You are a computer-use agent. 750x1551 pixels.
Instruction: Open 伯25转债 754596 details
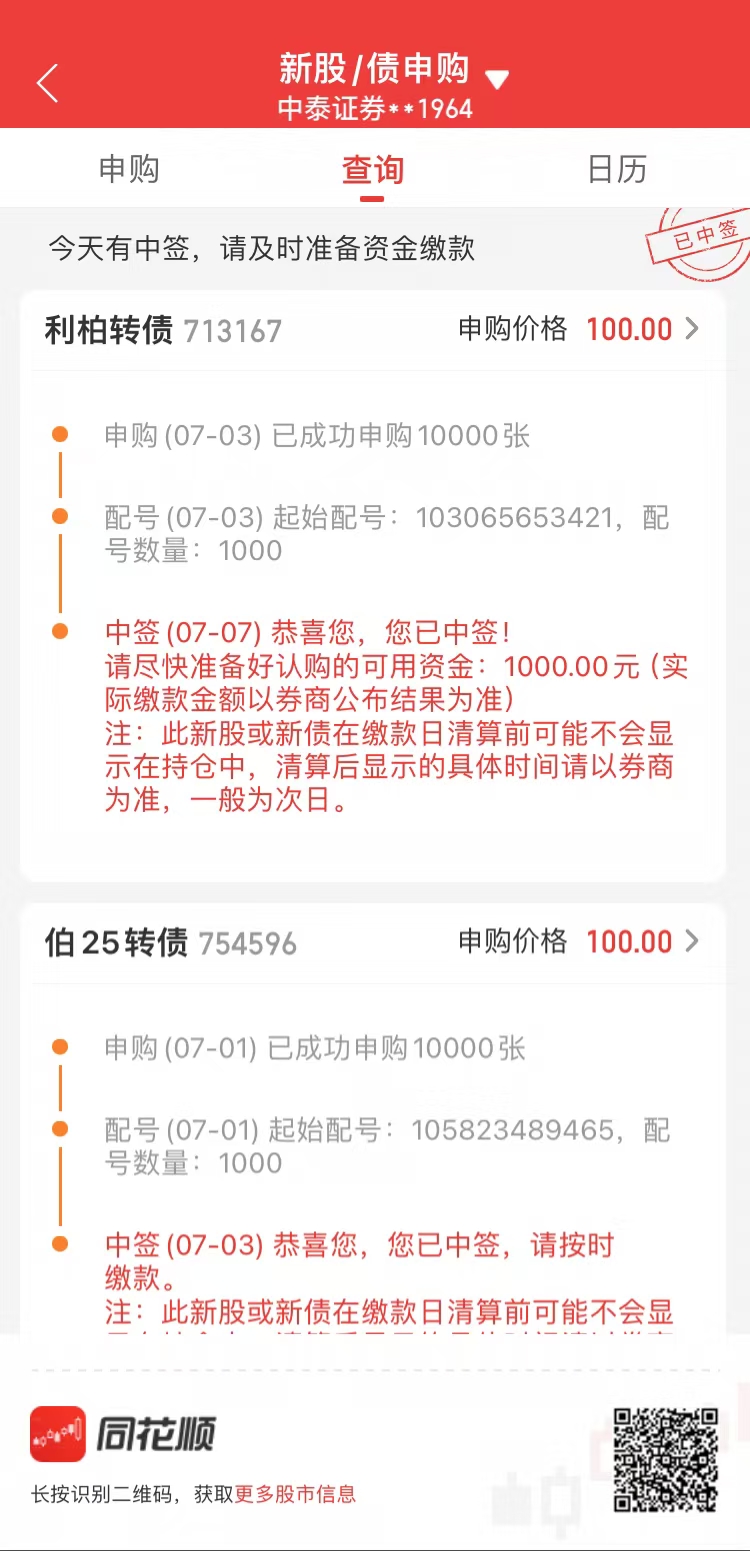click(690, 941)
